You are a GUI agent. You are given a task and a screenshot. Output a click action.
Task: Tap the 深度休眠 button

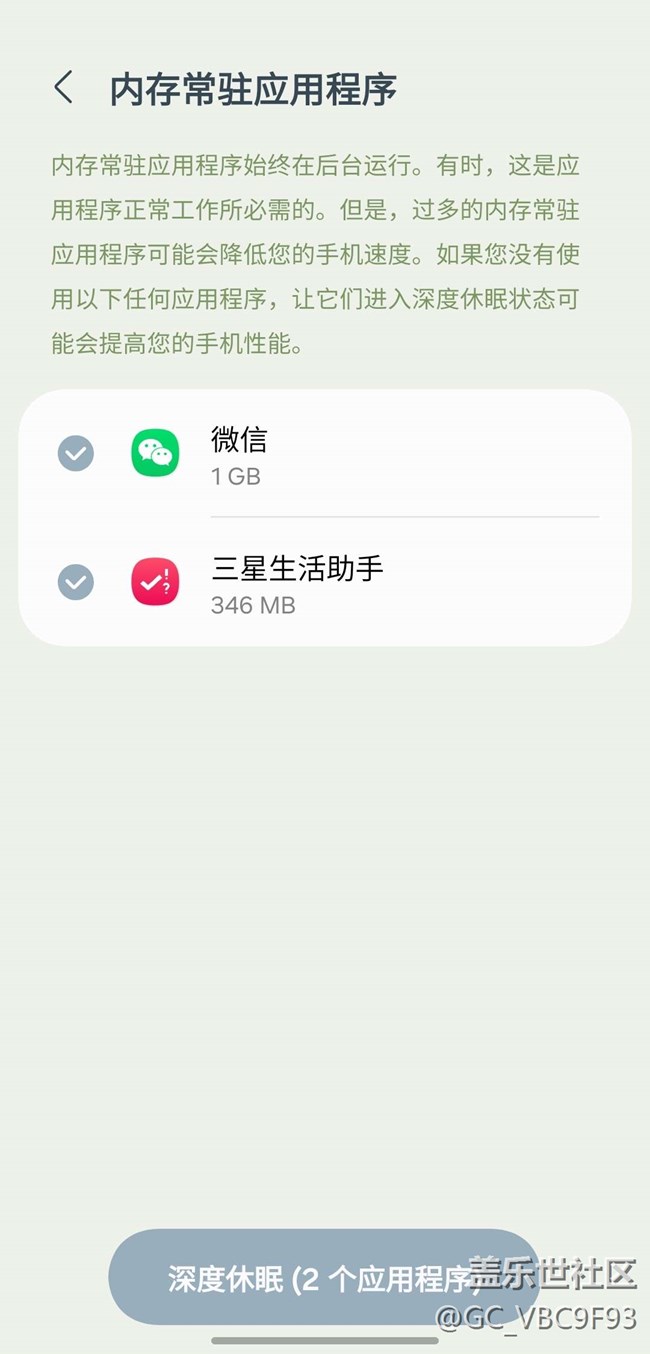(x=324, y=1278)
